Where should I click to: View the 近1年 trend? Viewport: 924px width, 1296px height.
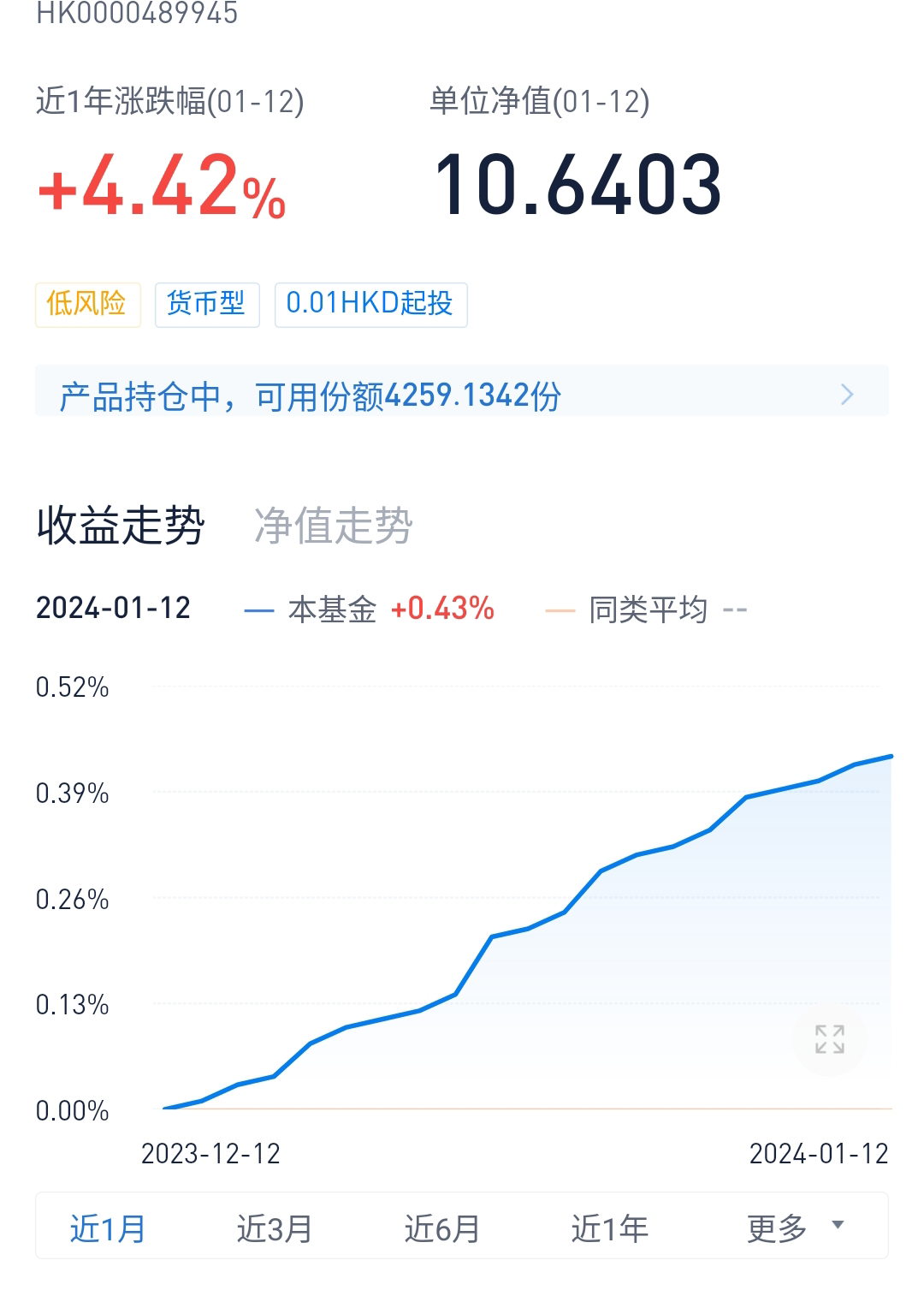click(609, 1228)
